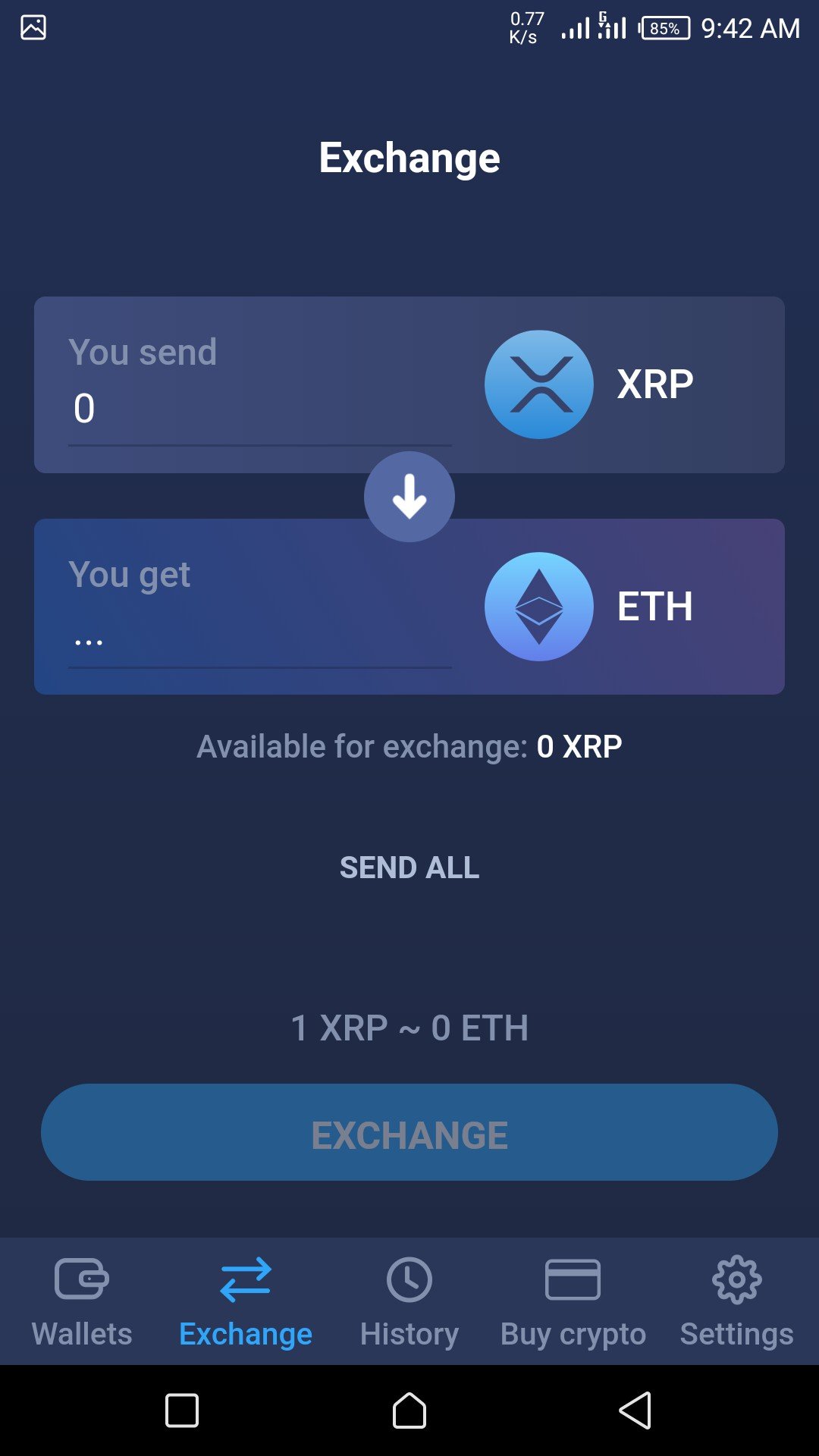Screen dimensions: 819x1456
Task: Open the Exchange tab
Action: point(246,1301)
